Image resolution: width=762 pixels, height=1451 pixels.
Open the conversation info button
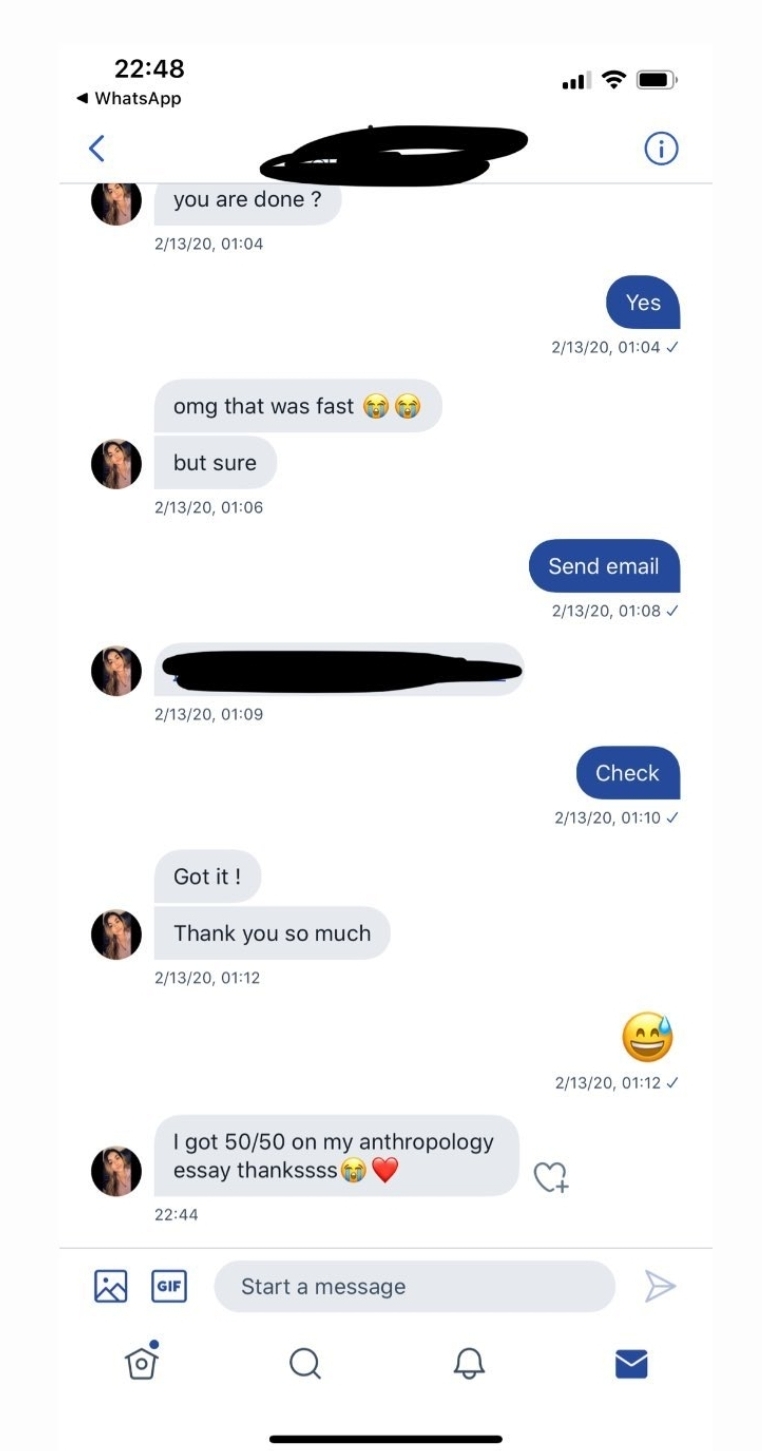(x=660, y=149)
